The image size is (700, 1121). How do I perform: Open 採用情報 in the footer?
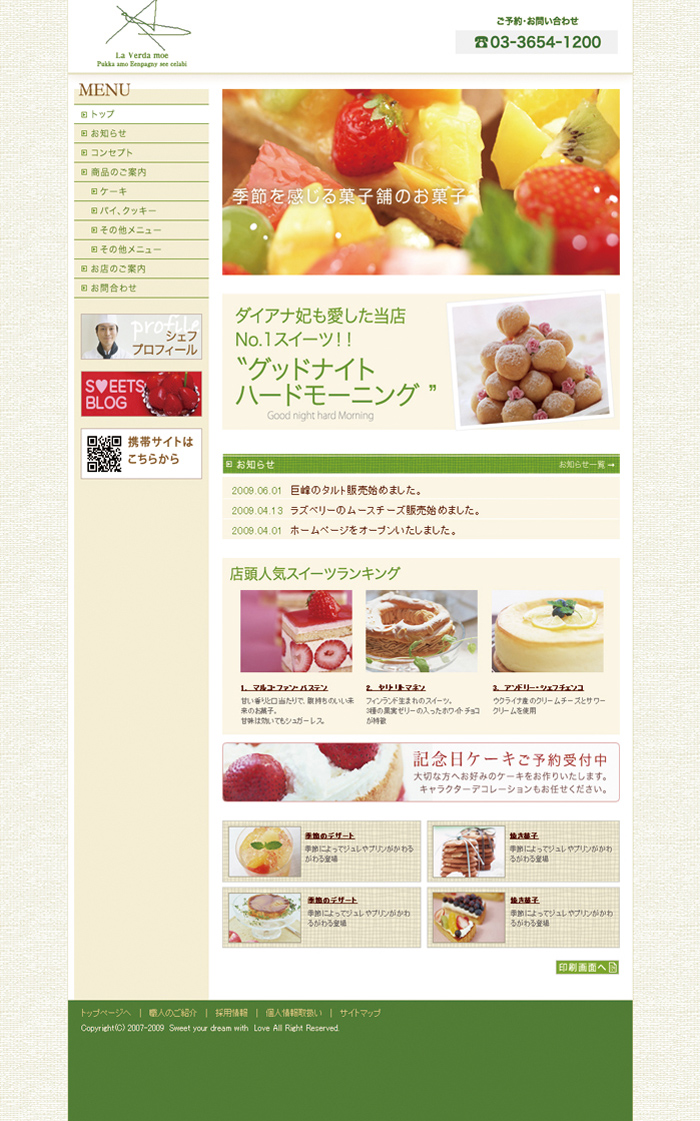[231, 1013]
